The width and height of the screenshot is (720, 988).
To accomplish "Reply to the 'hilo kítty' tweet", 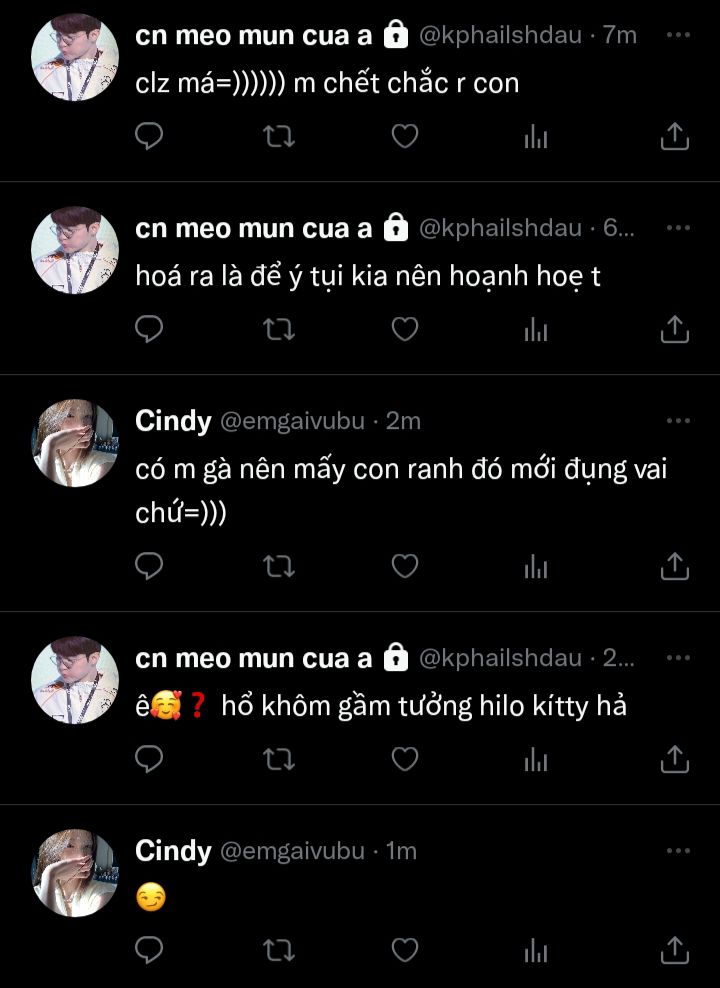I will click(149, 760).
